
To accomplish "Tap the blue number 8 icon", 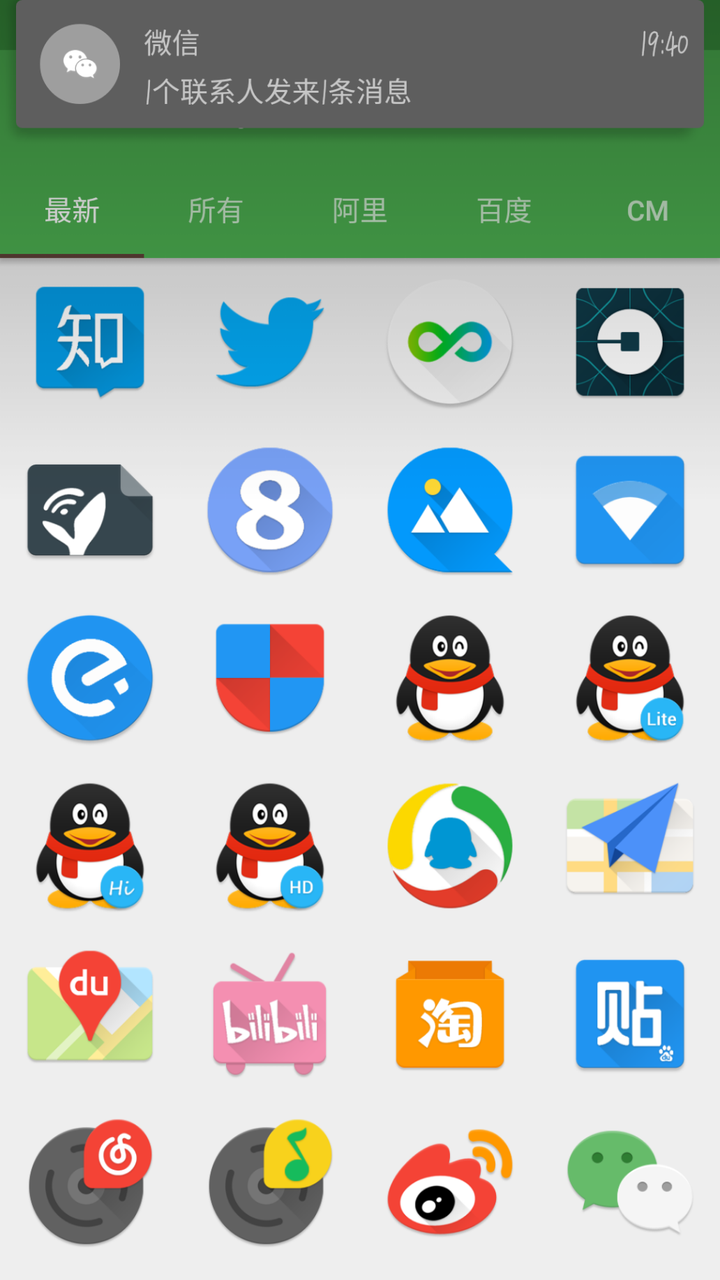I will coord(270,510).
